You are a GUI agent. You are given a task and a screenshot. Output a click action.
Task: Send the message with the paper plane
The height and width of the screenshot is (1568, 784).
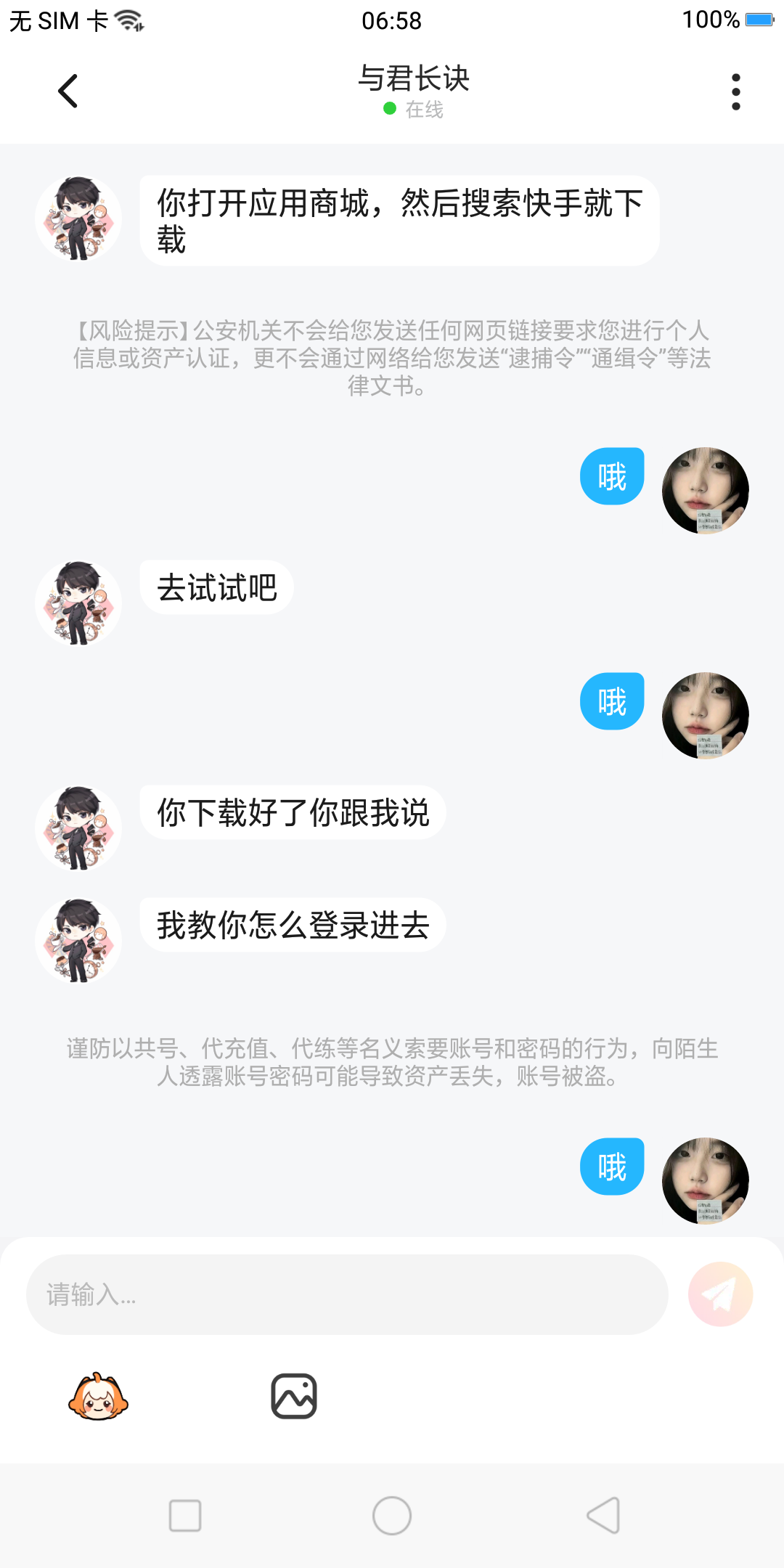(x=720, y=1294)
